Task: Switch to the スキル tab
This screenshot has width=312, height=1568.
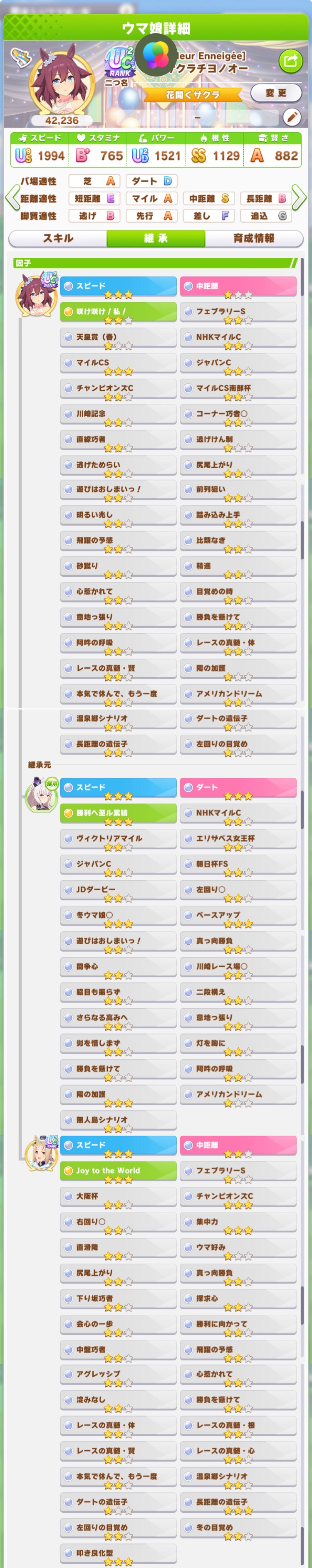Action: 58,238
